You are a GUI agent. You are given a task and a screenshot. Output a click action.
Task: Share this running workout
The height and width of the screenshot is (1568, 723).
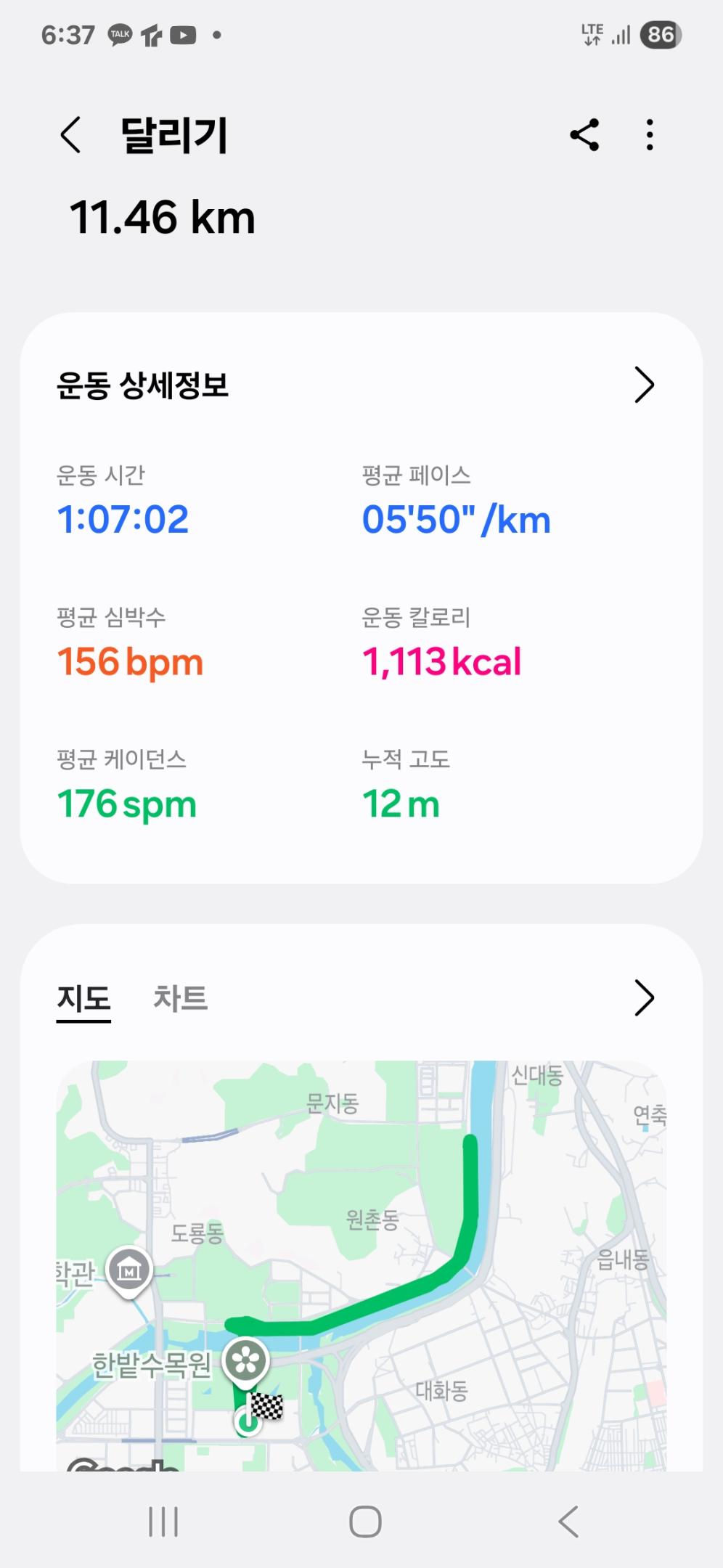point(584,135)
